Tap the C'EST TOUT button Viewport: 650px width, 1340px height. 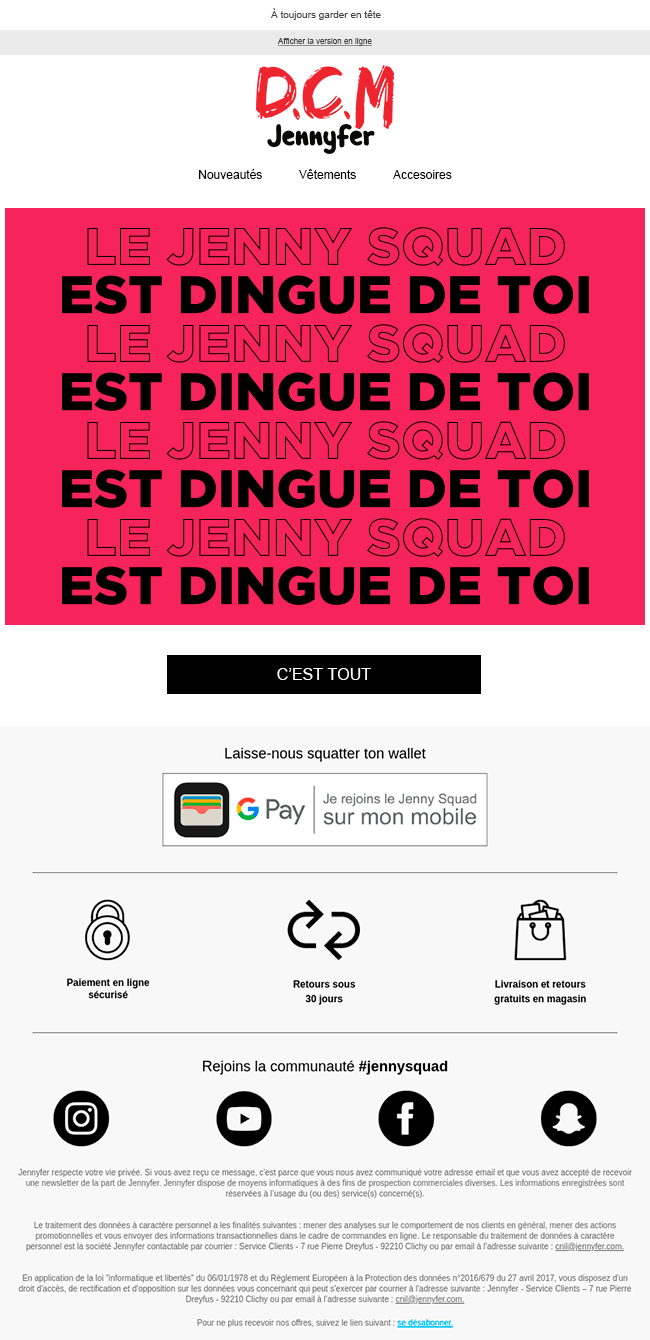pyautogui.click(x=324, y=674)
